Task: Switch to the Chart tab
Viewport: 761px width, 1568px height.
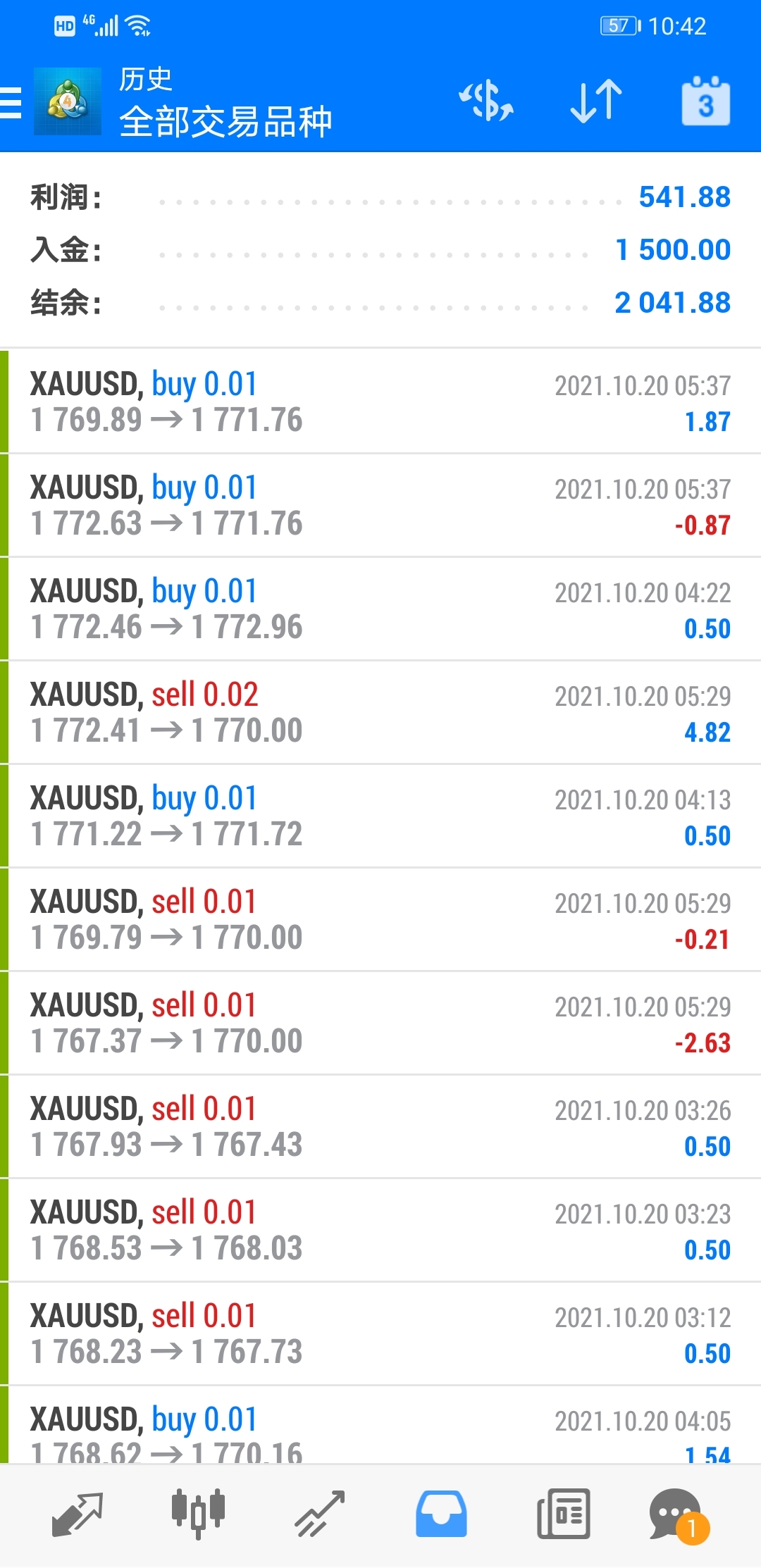Action: point(199,1514)
